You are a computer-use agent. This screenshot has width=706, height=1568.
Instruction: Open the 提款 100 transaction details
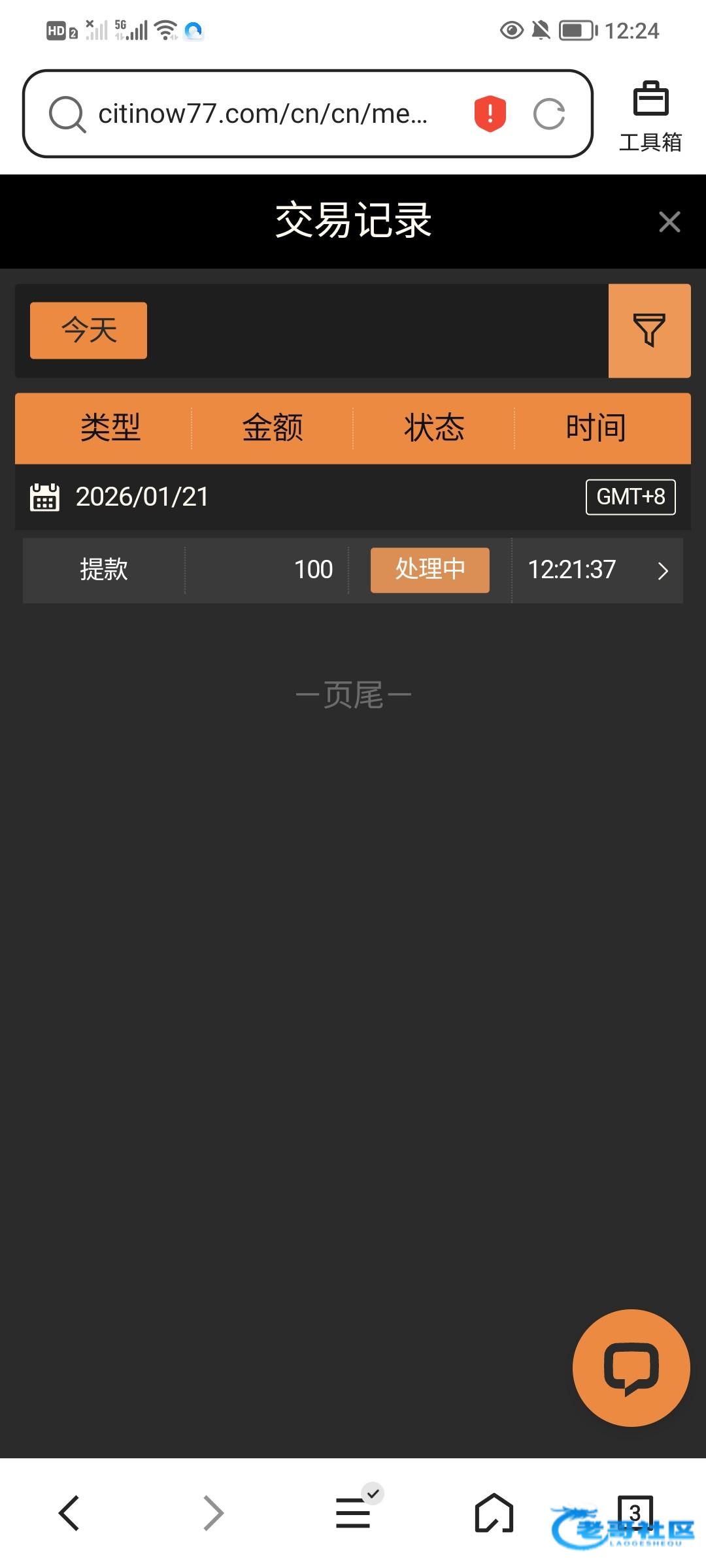(662, 571)
